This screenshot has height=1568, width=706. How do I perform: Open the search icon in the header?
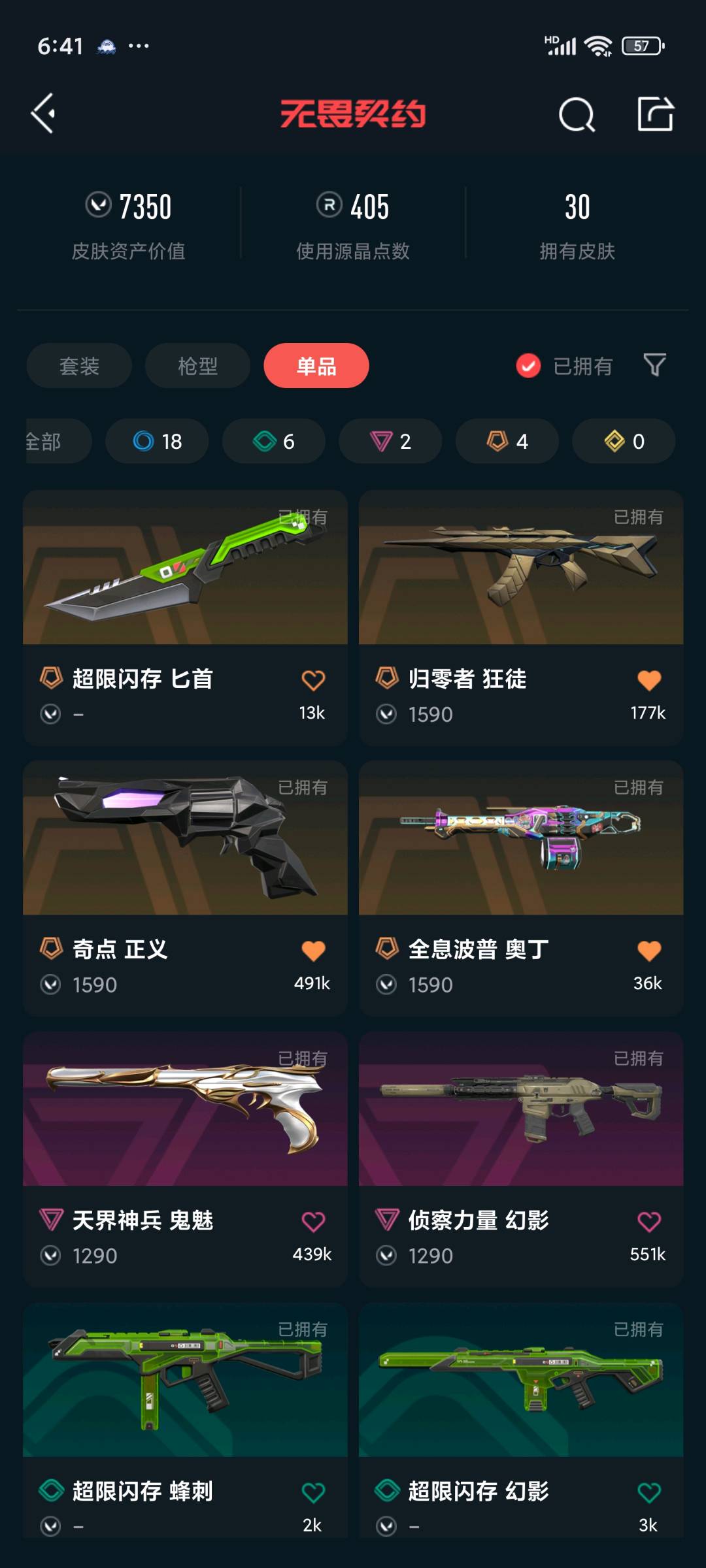tap(577, 115)
